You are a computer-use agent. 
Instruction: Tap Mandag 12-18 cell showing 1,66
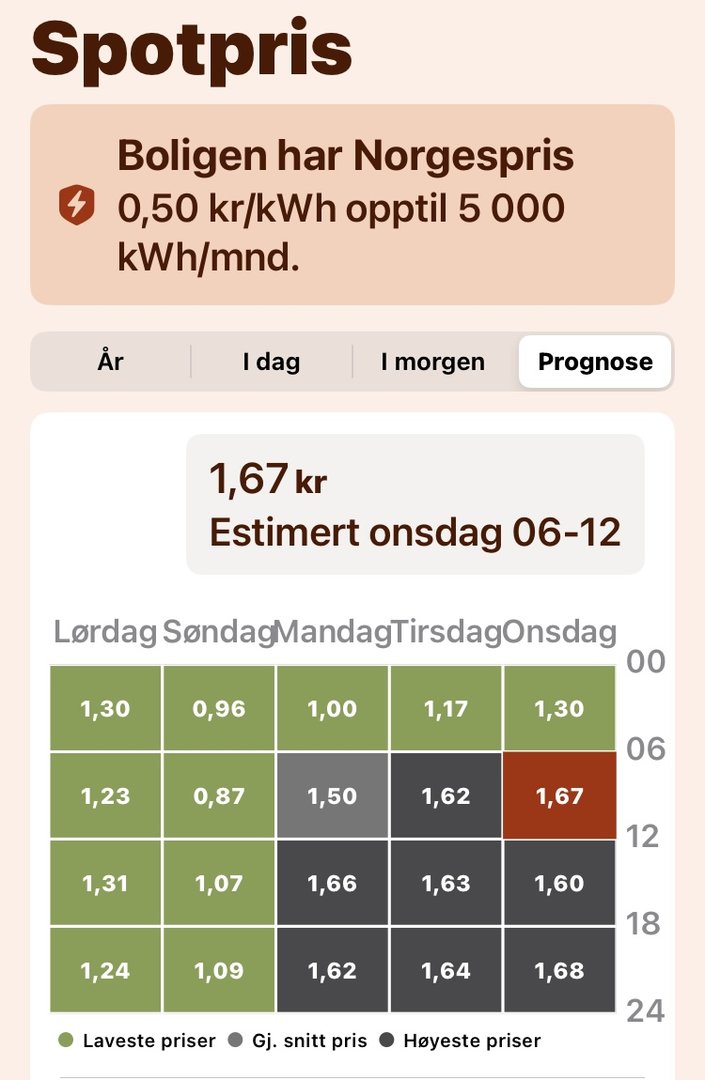tap(332, 884)
